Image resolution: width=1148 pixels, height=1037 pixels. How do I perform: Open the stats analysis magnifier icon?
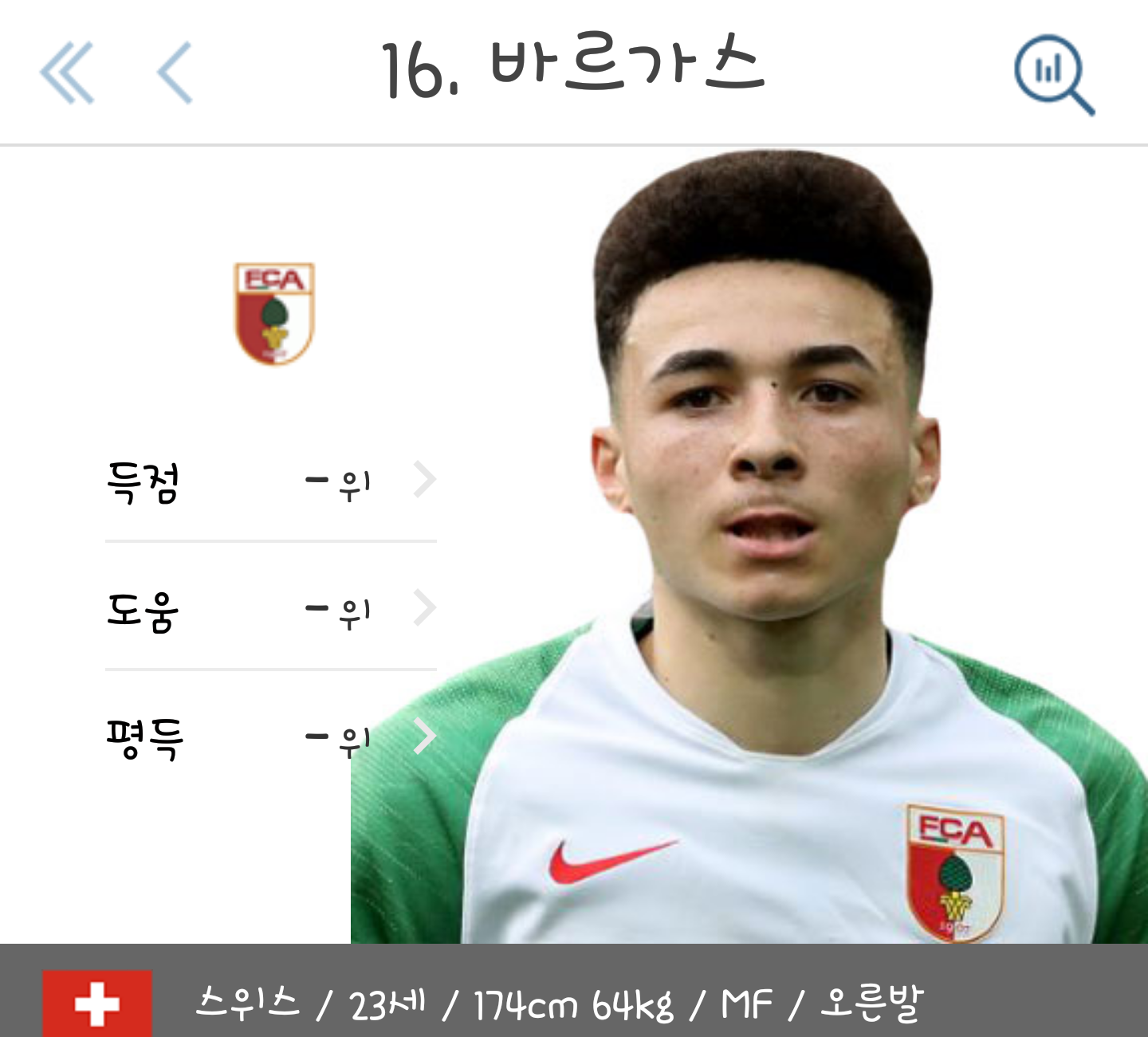(1053, 74)
